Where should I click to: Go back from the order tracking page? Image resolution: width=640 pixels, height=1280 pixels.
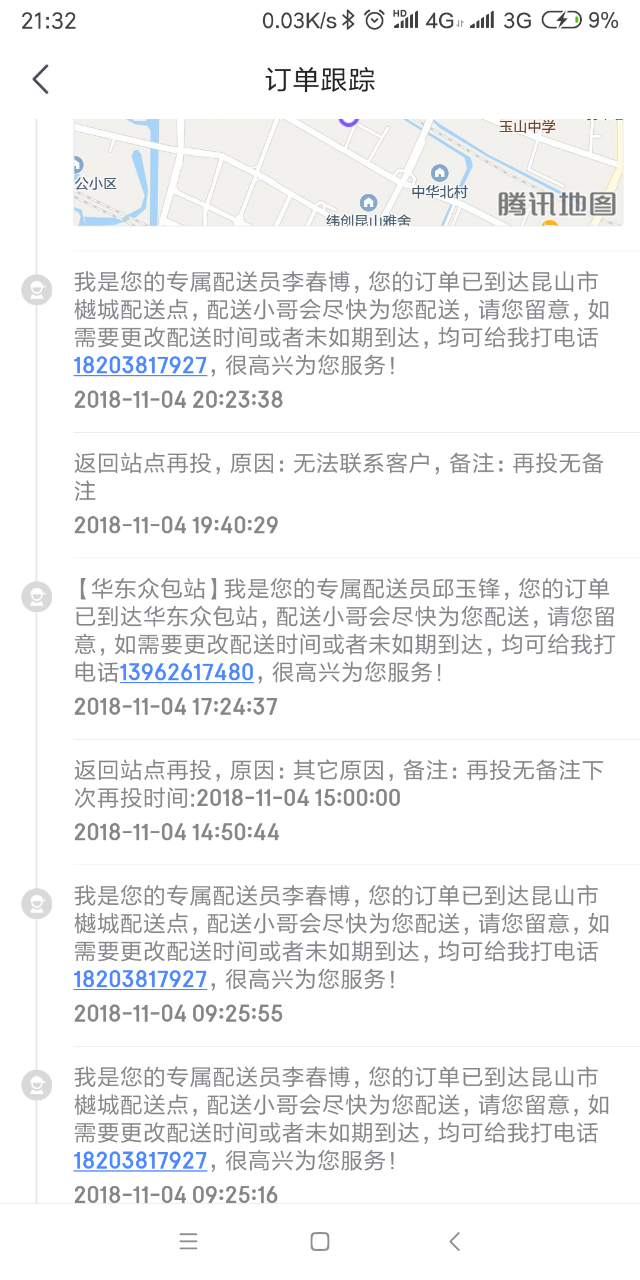pyautogui.click(x=41, y=80)
